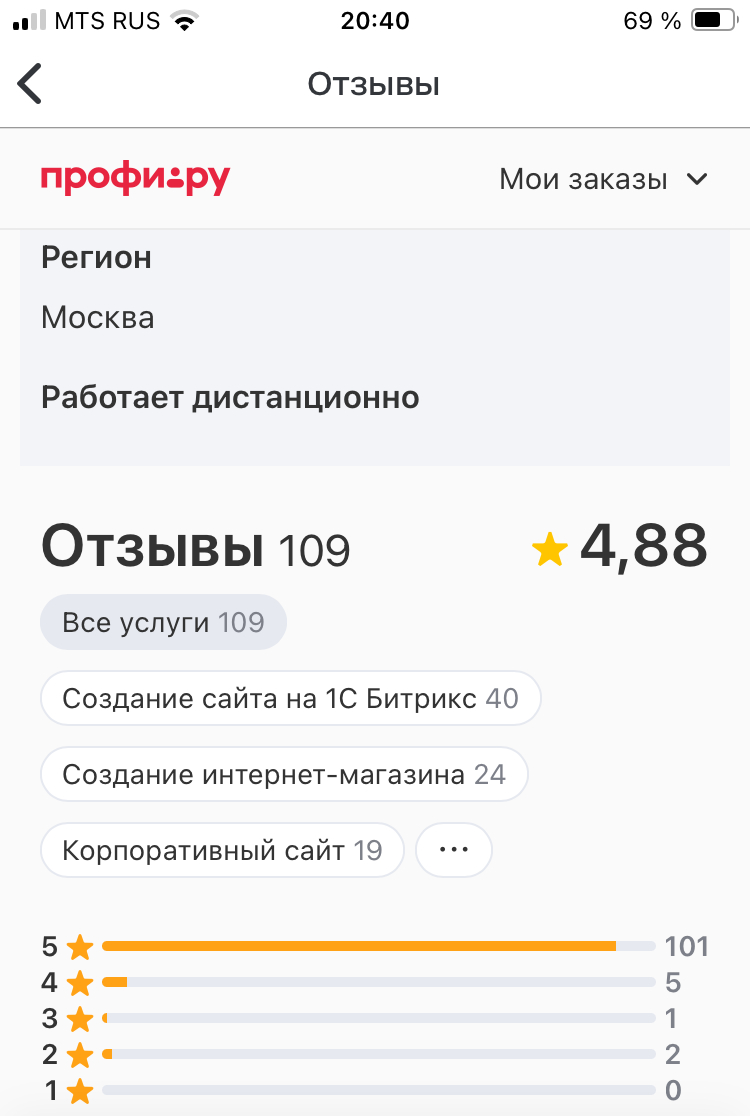The height and width of the screenshot is (1116, 750).
Task: Show only 2-star reviews
Action: click(375, 1054)
